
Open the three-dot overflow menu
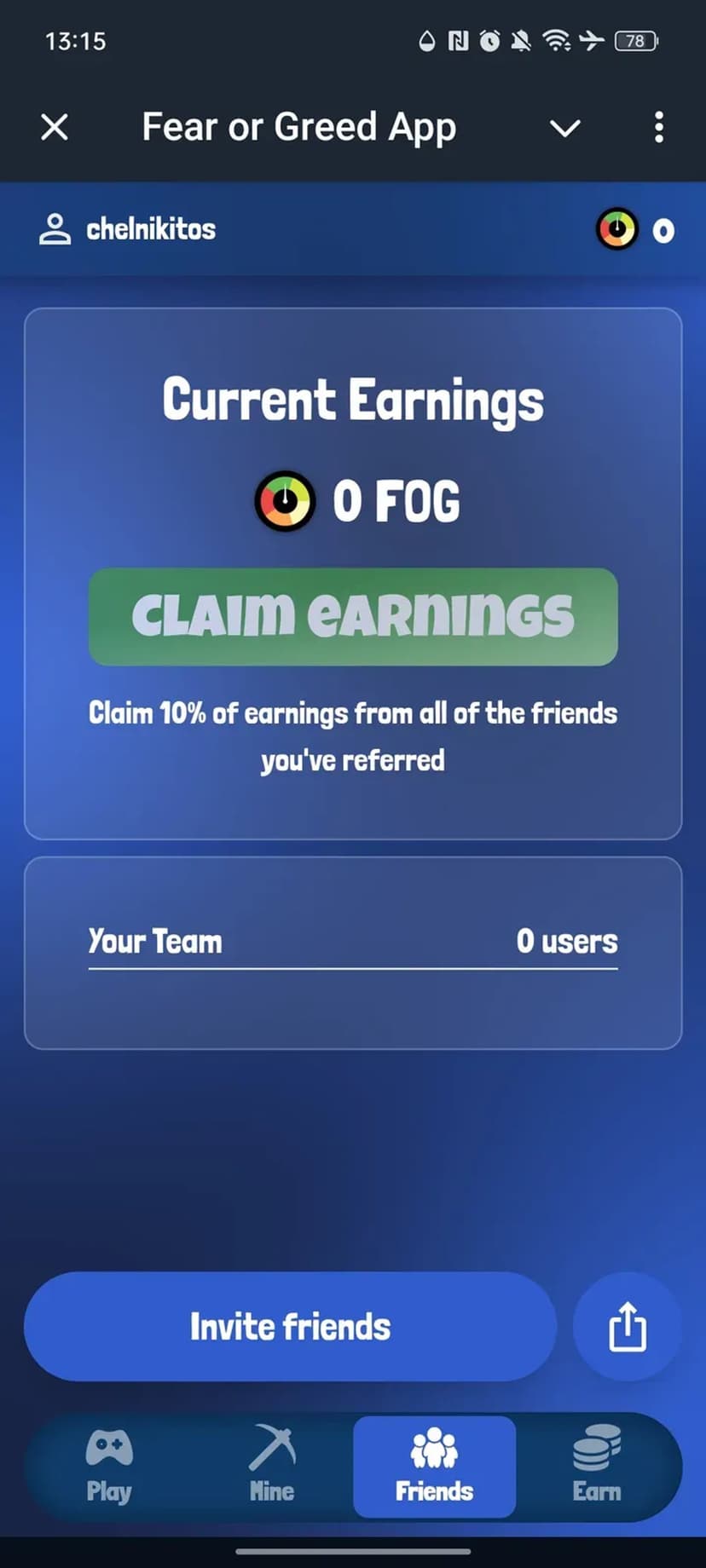click(x=658, y=128)
